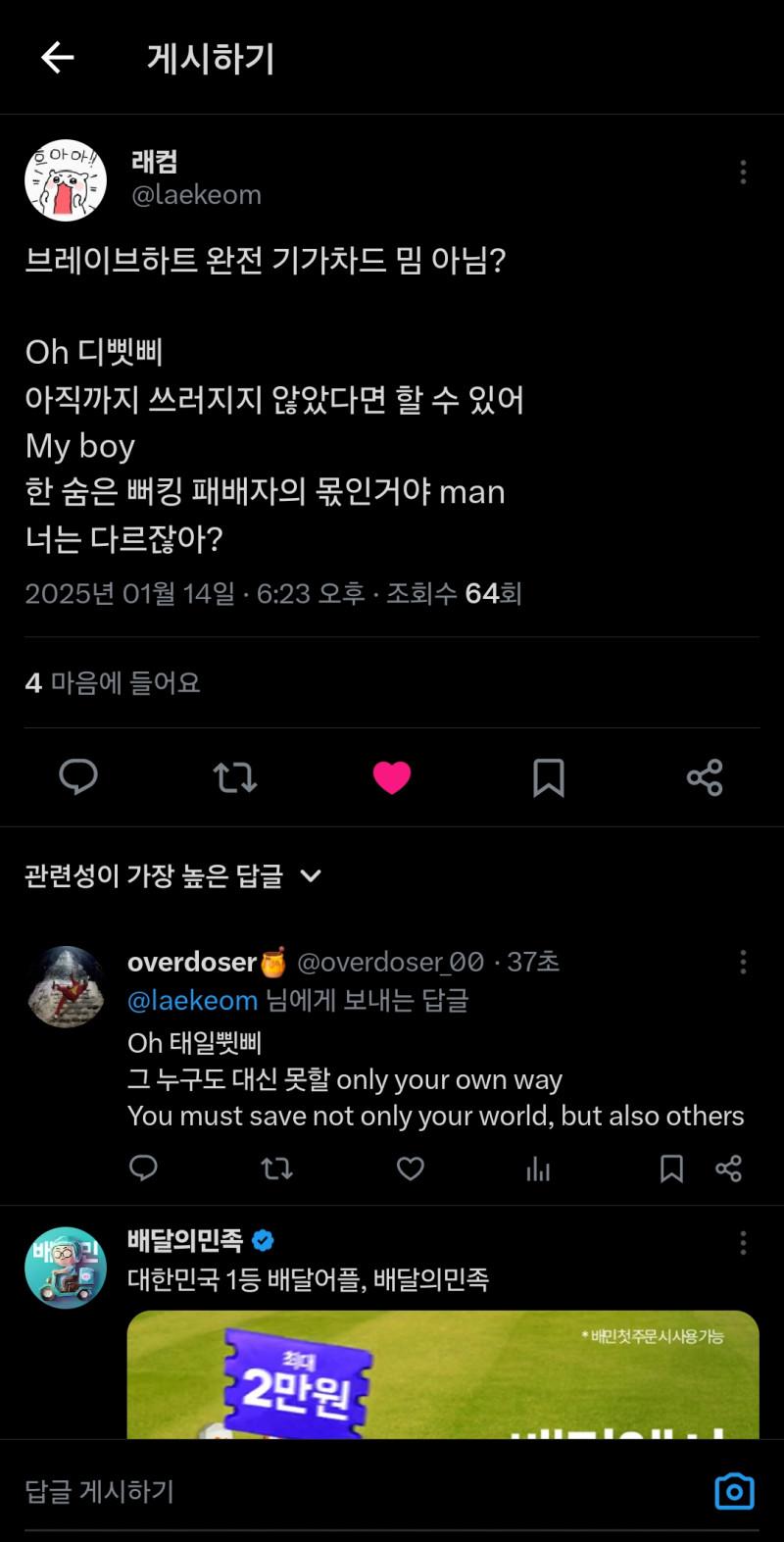Bookmark overdoser's reply
Image resolution: width=784 pixels, height=1542 pixels.
coord(671,1168)
